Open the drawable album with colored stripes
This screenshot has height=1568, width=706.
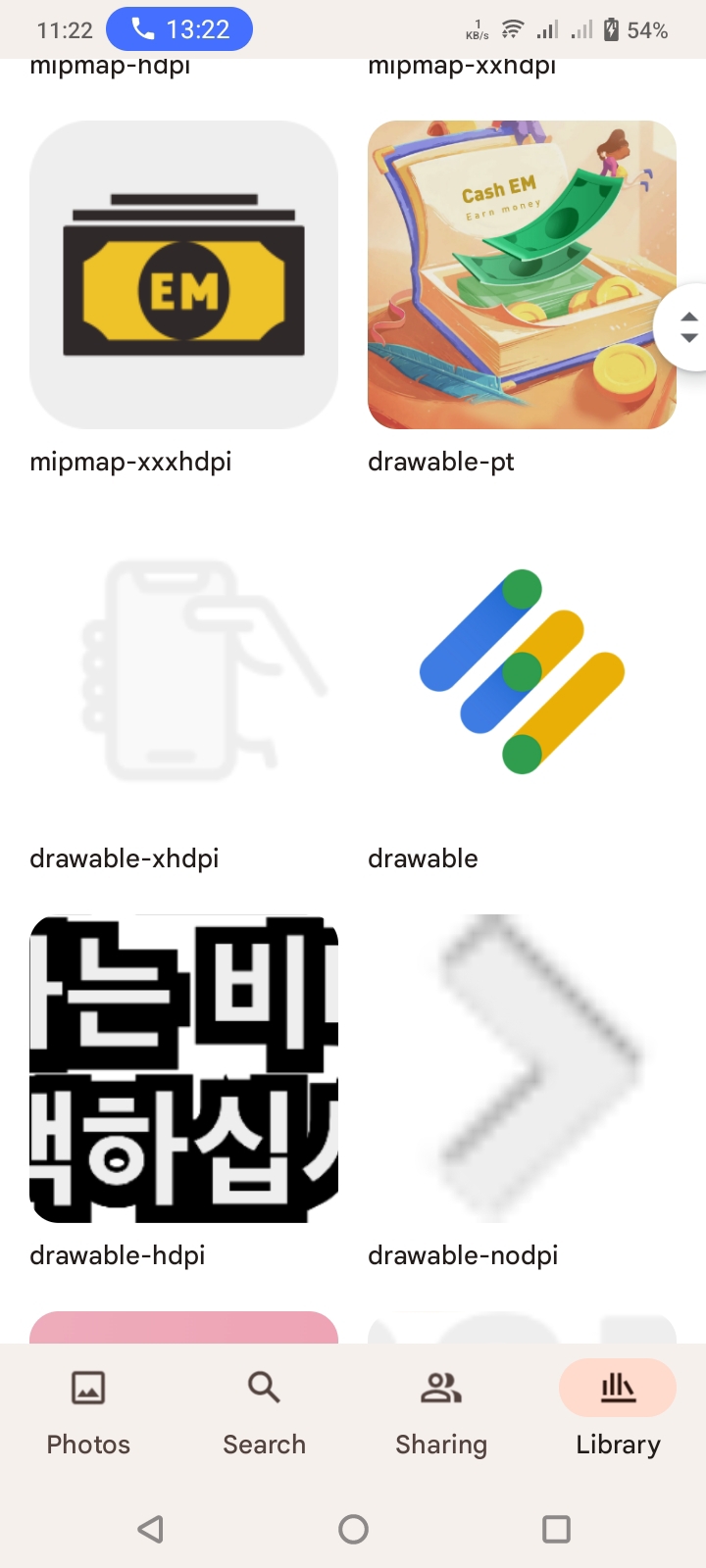522,672
